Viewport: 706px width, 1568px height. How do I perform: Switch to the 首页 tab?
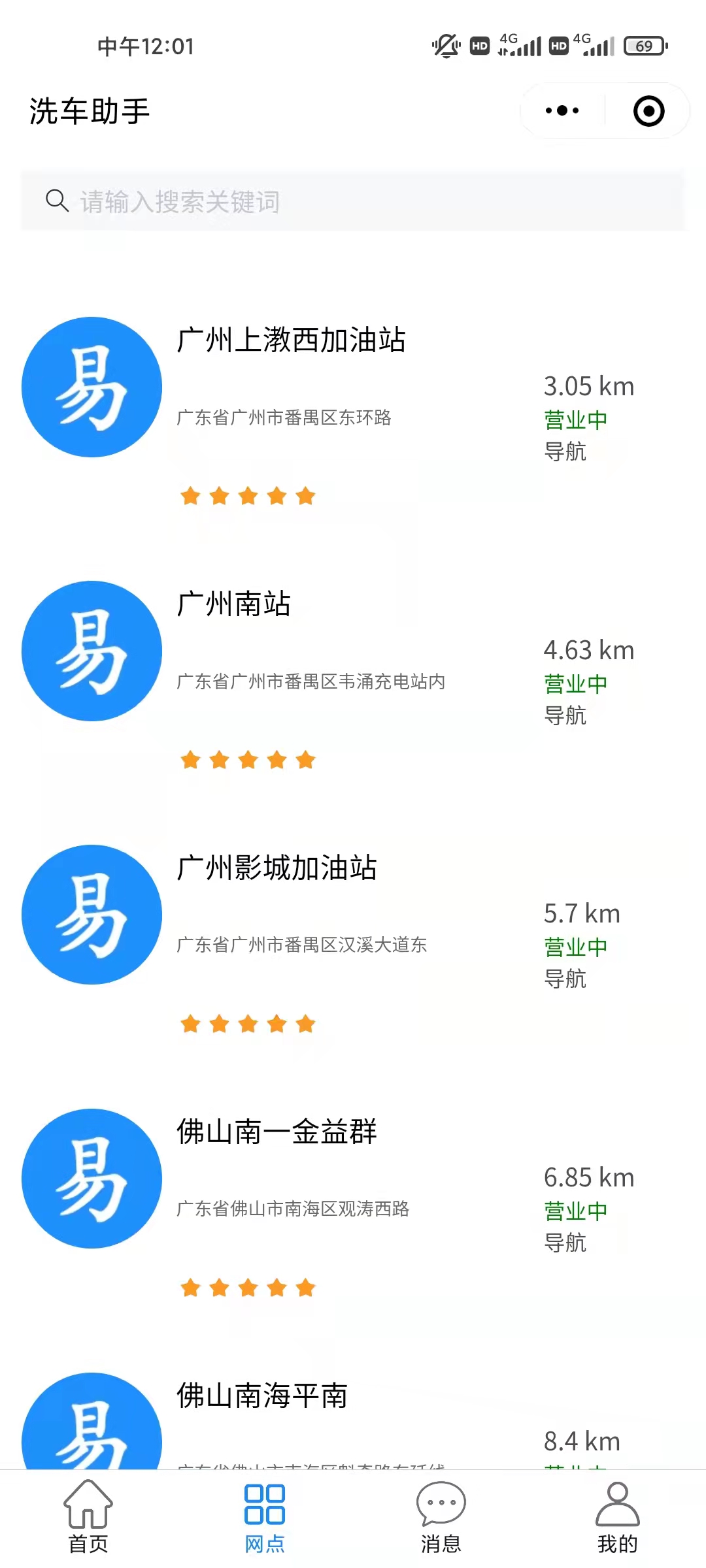tap(88, 1517)
